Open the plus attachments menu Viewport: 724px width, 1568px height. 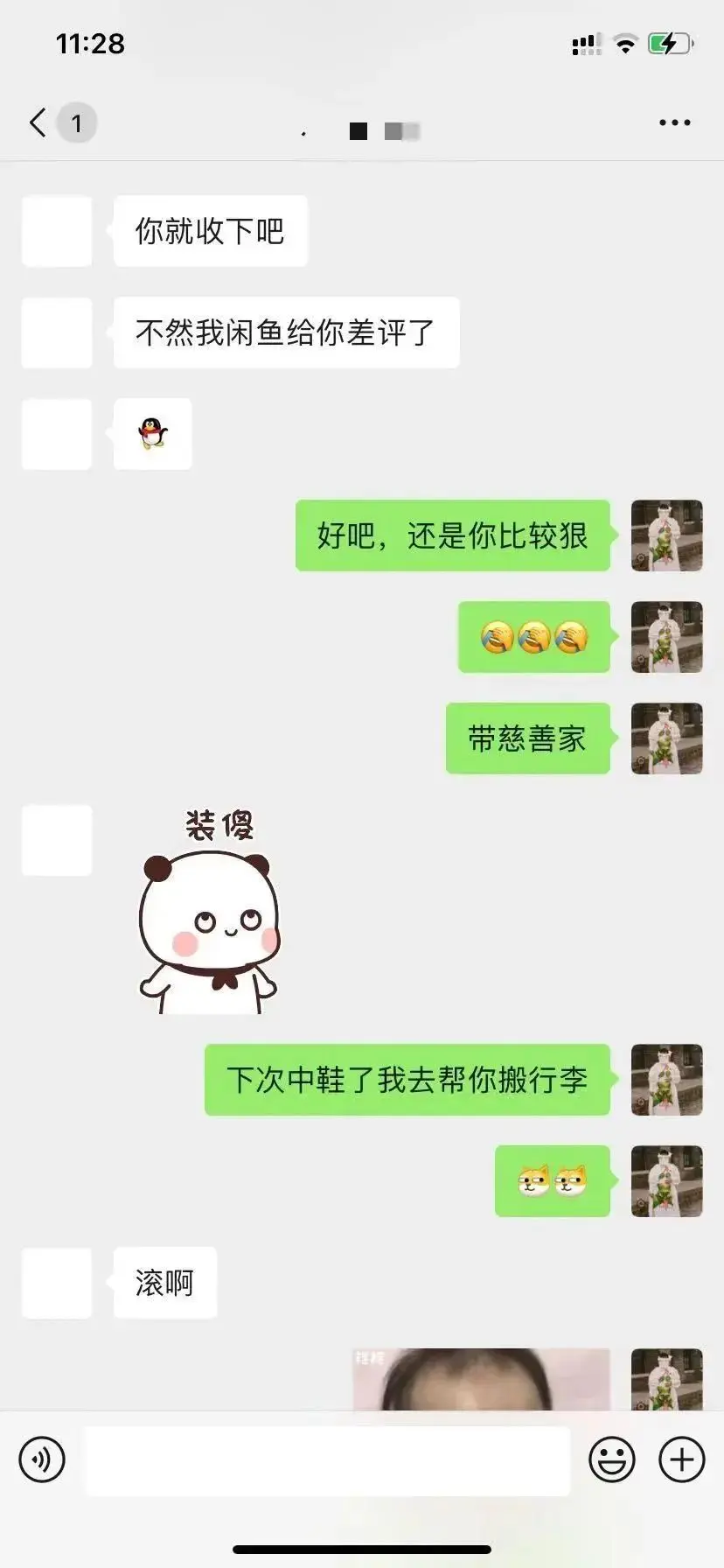681,1459
